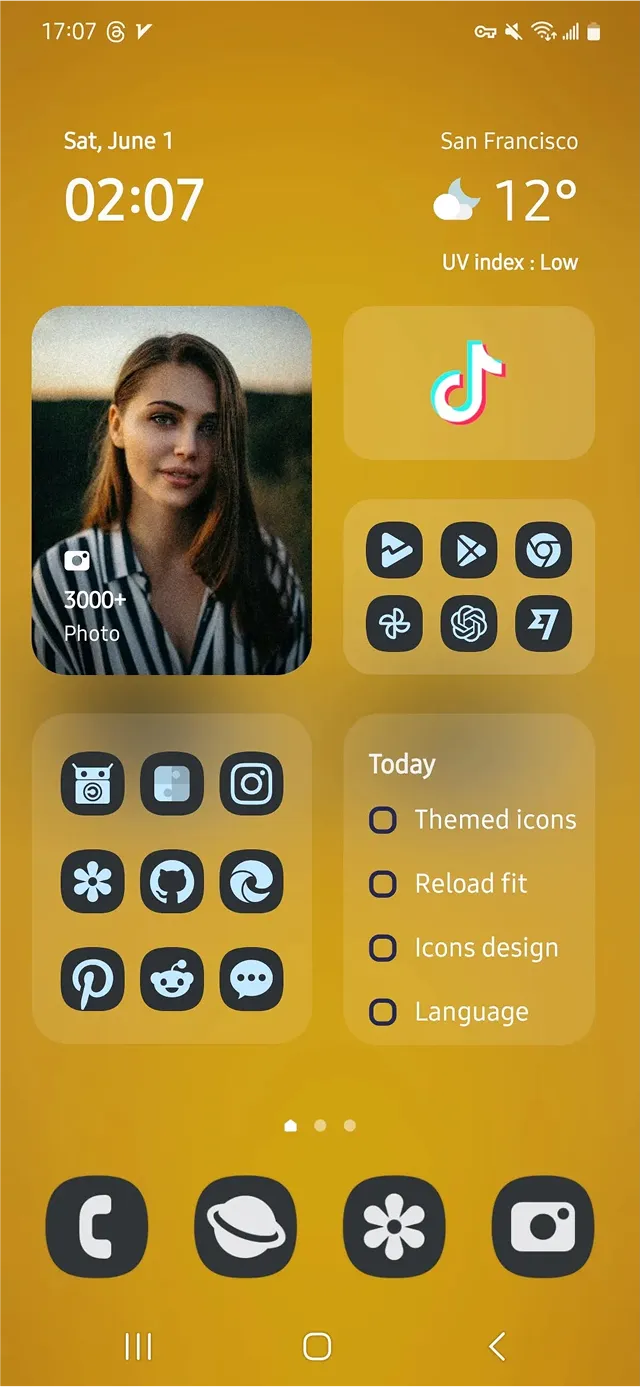Open the Messages chat bubble app

[251, 978]
